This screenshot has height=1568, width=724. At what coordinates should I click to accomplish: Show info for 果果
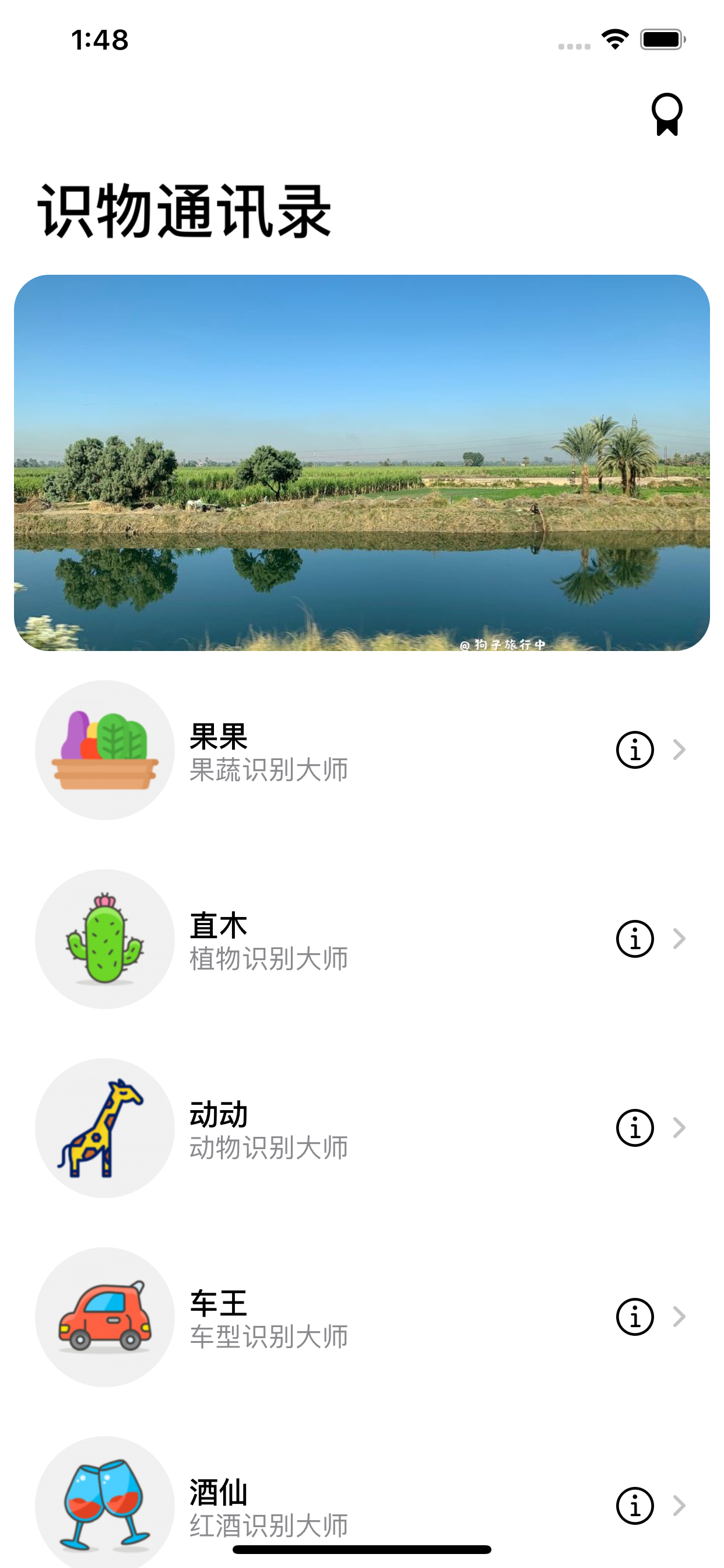click(x=635, y=750)
